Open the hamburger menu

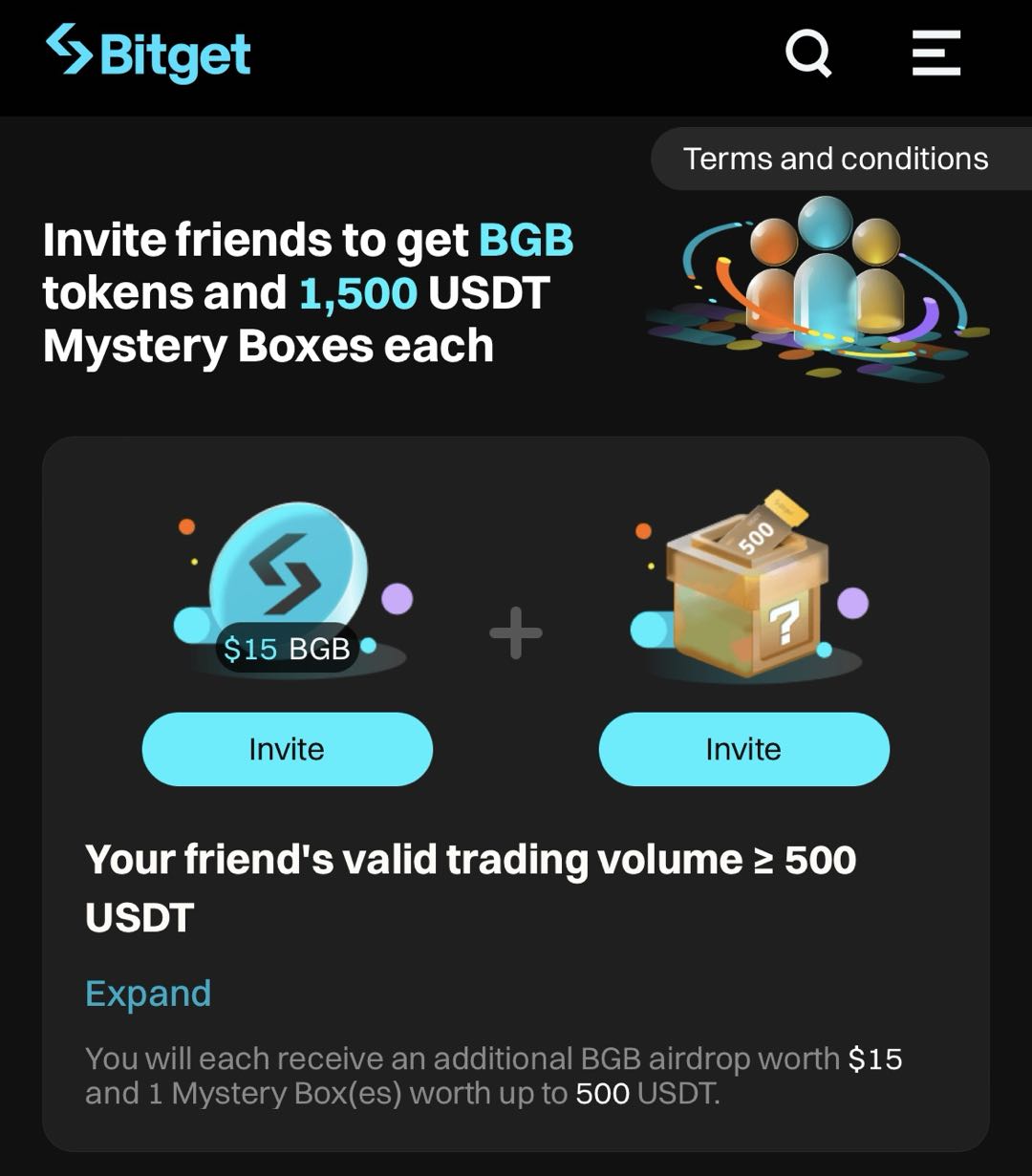(x=935, y=53)
